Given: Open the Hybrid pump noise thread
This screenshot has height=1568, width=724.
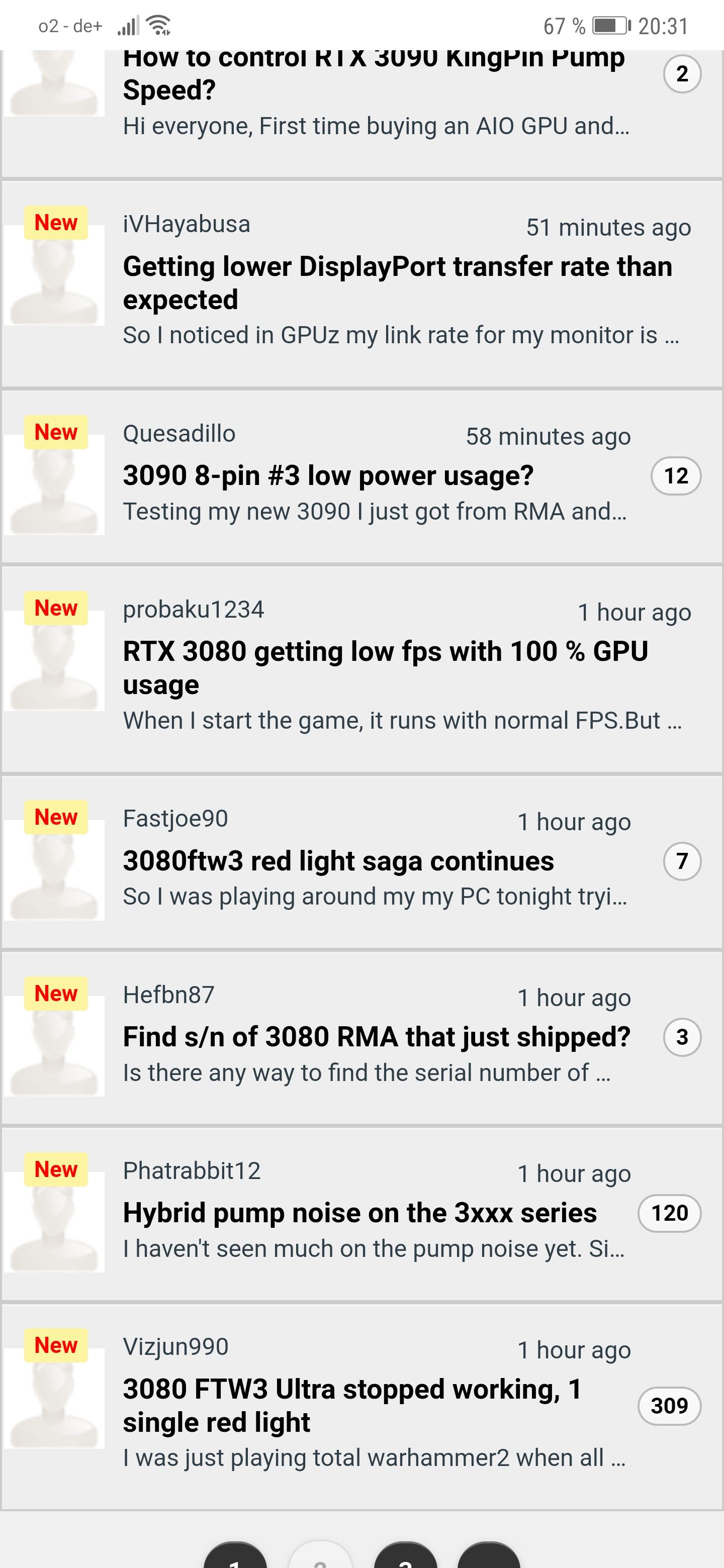Looking at the screenshot, I should (359, 1213).
